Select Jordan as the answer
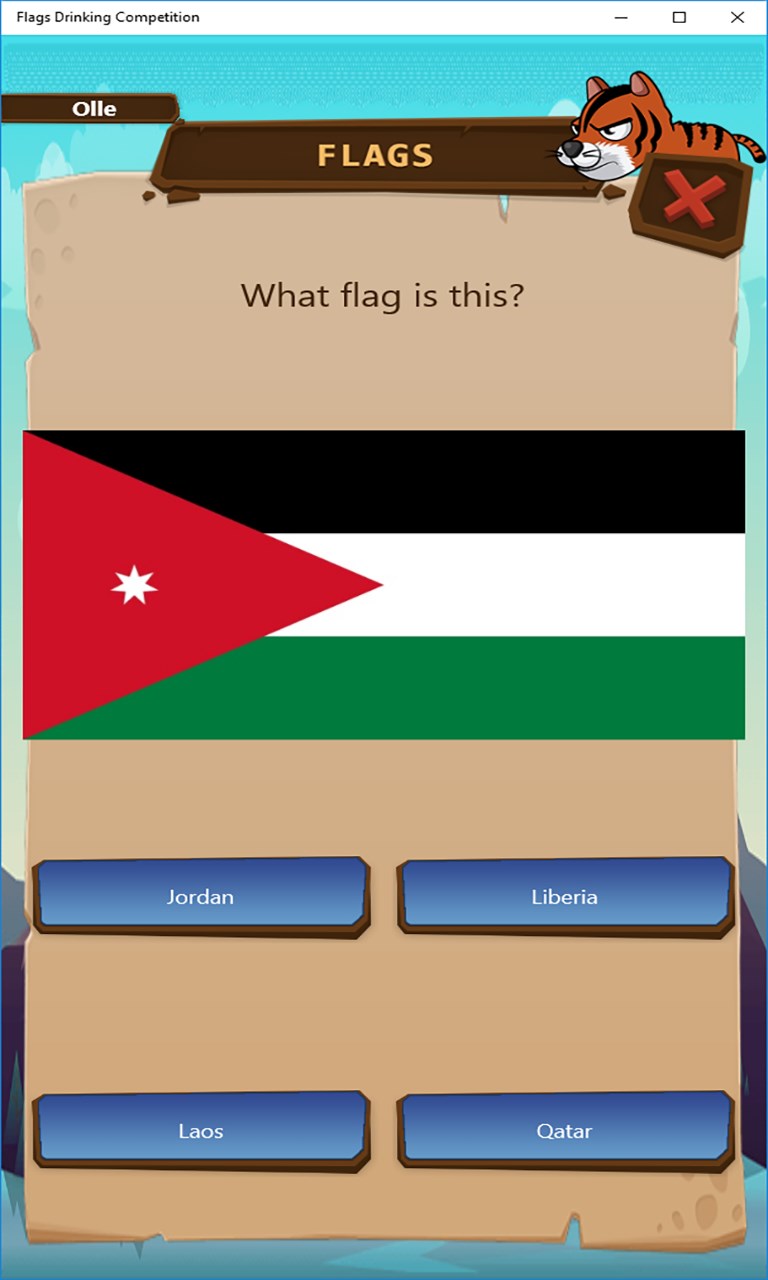This screenshot has height=1280, width=768. [201, 896]
